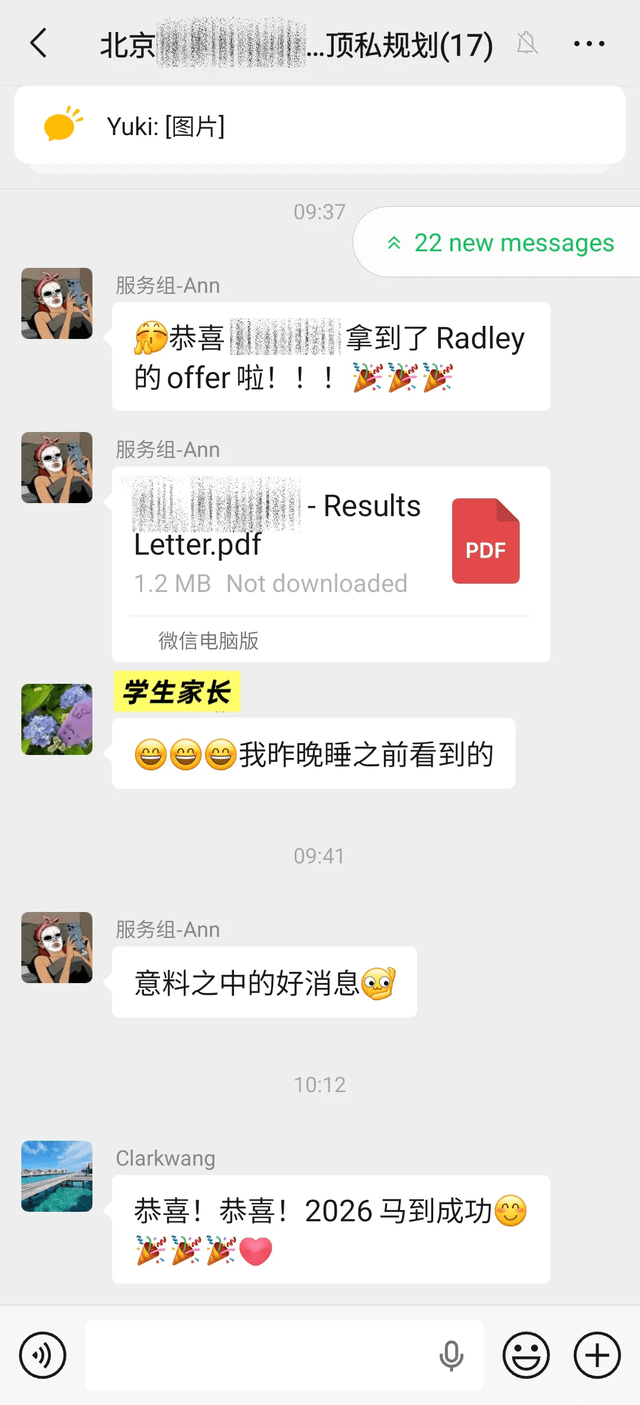
Task: Open Yuki's pinned image message banner
Action: click(320, 126)
